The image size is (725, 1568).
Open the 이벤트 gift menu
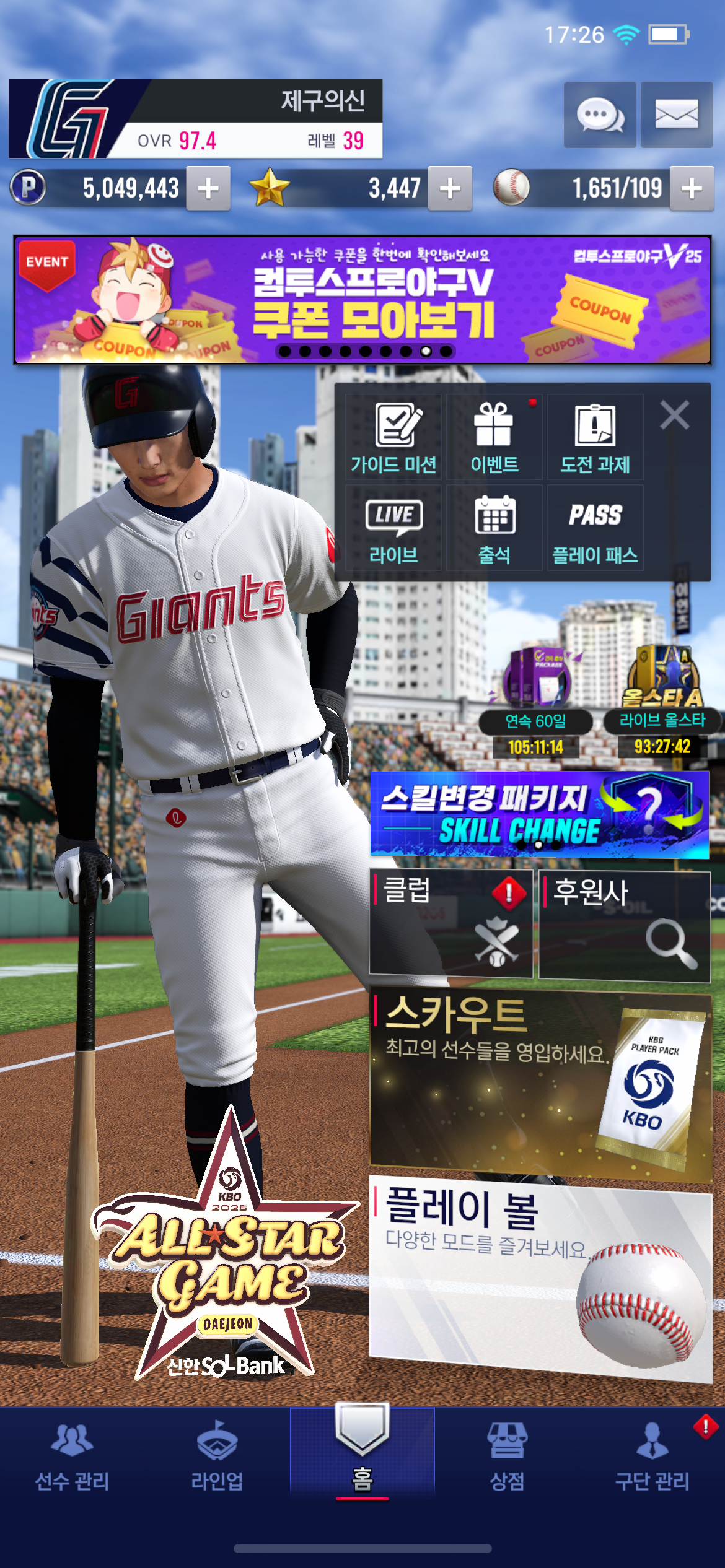pos(494,437)
